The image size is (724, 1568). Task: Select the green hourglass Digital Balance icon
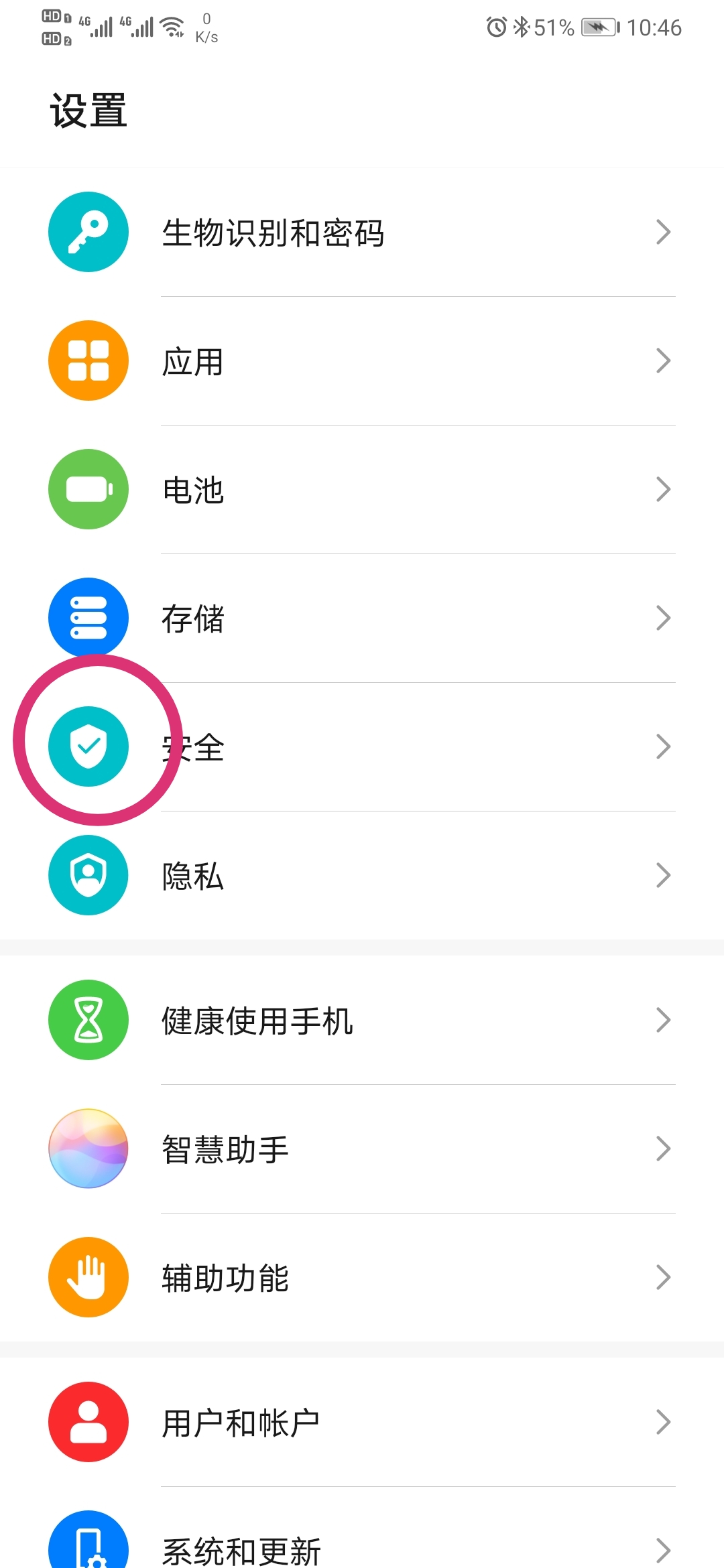coord(88,1019)
